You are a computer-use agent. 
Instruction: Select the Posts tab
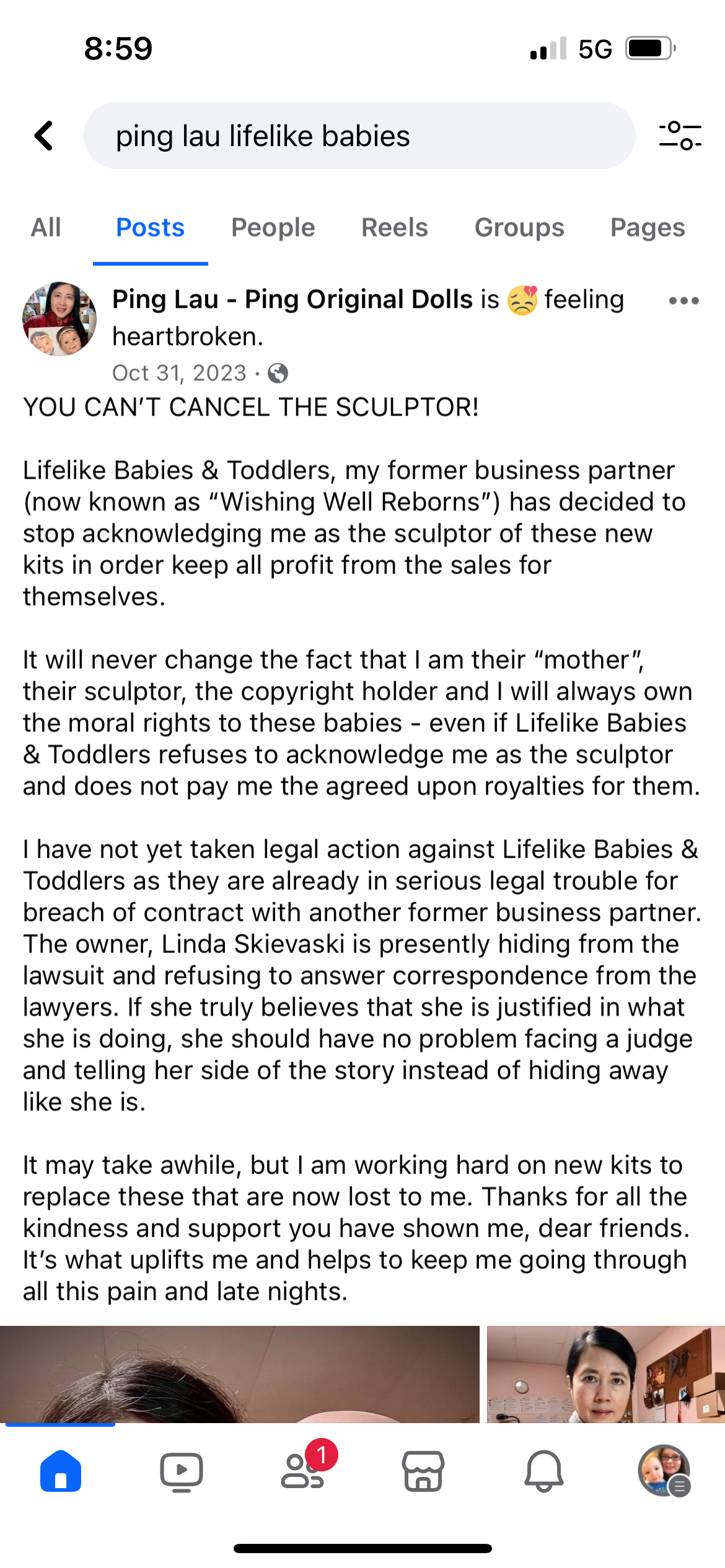(x=151, y=228)
